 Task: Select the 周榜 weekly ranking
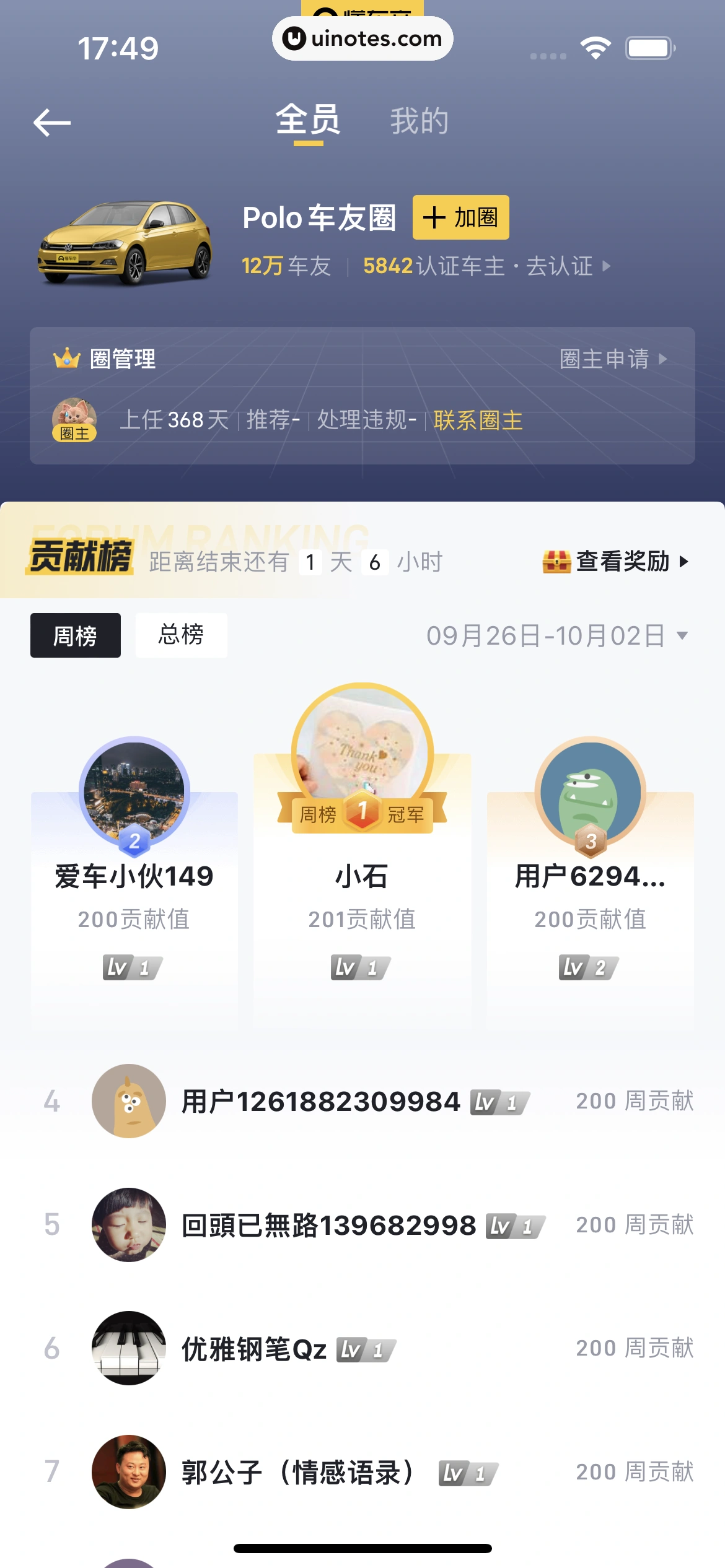(75, 635)
